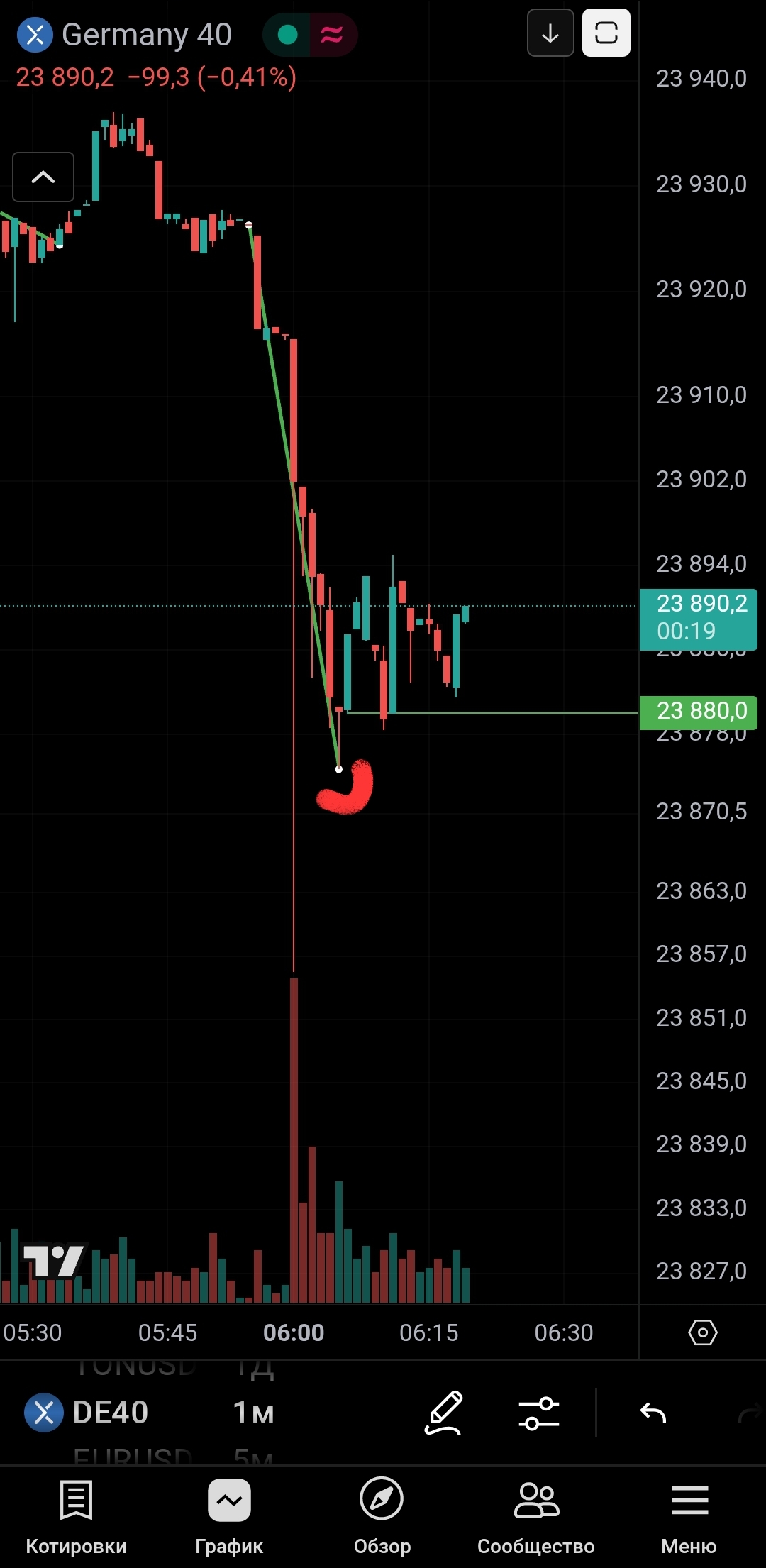
Task: Open the Germany 40 symbol title
Action: [x=125, y=34]
